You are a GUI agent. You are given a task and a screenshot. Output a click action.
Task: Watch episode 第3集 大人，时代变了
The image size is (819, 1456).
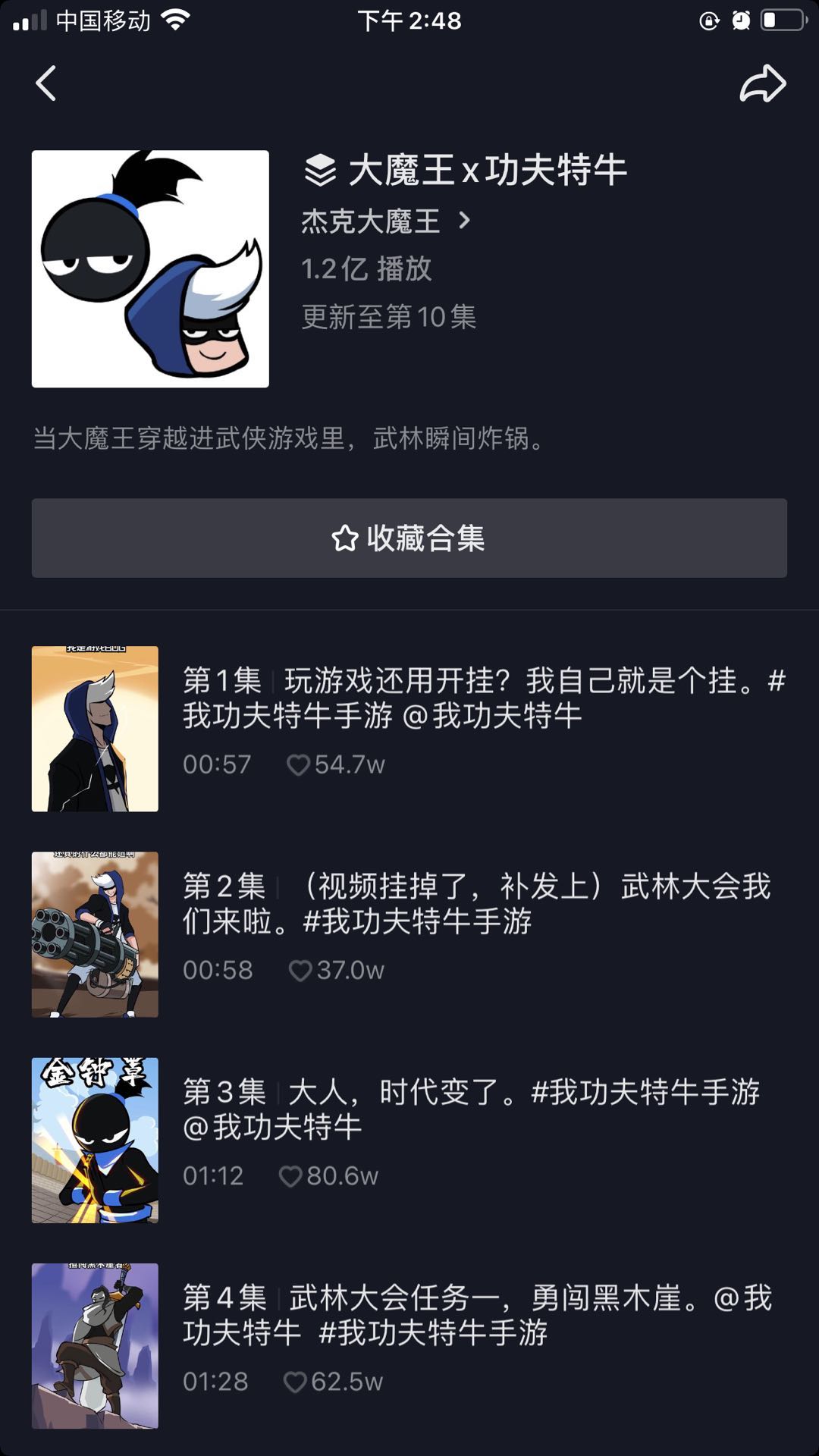(409, 1140)
